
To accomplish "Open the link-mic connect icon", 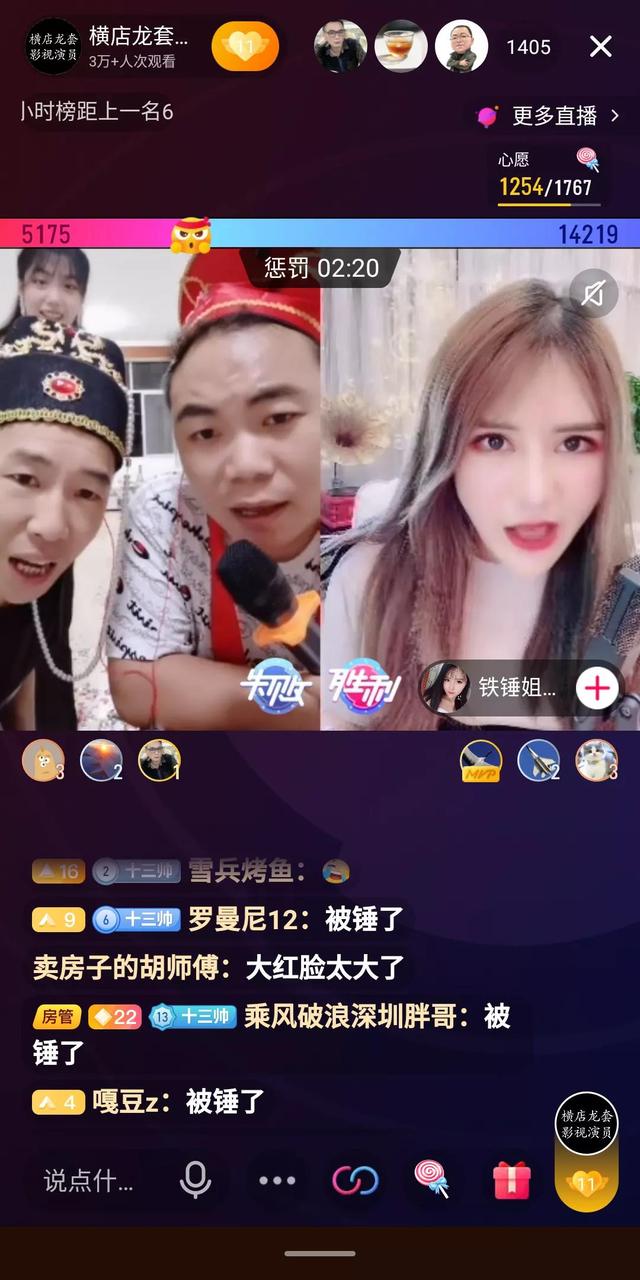I will (x=355, y=1181).
